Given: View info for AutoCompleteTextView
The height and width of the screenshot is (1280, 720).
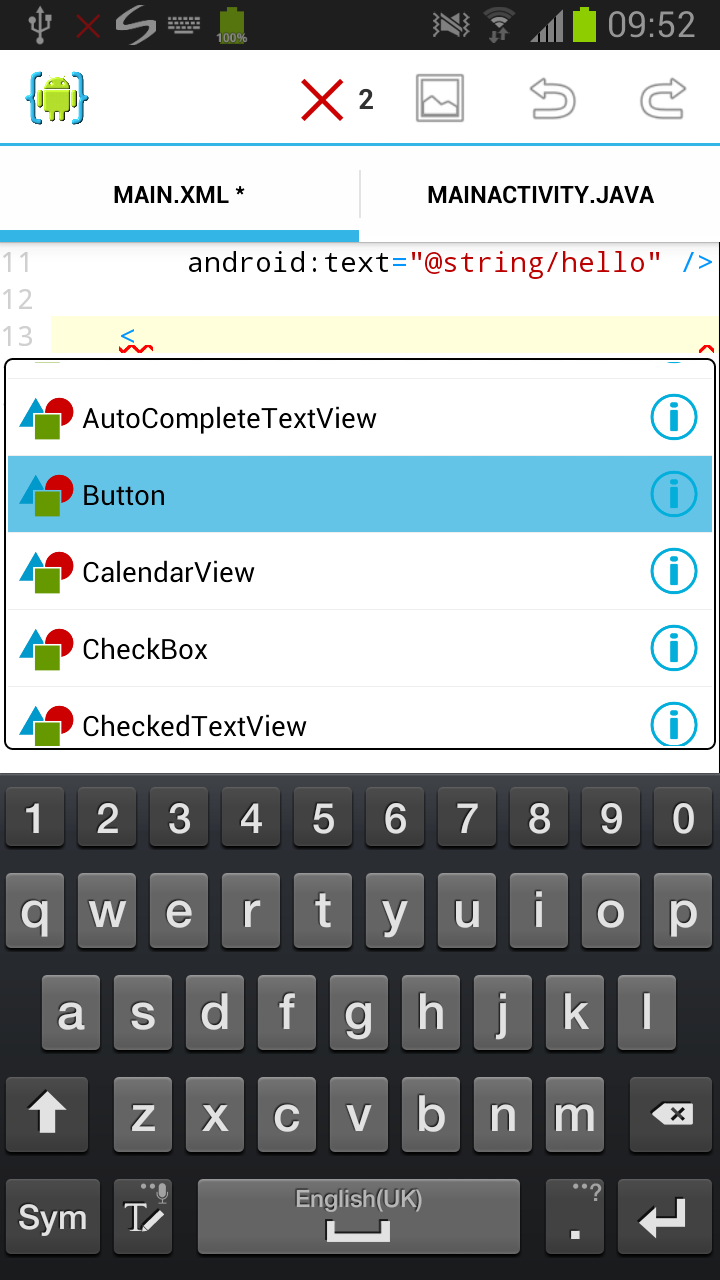Looking at the screenshot, I should [674, 417].
